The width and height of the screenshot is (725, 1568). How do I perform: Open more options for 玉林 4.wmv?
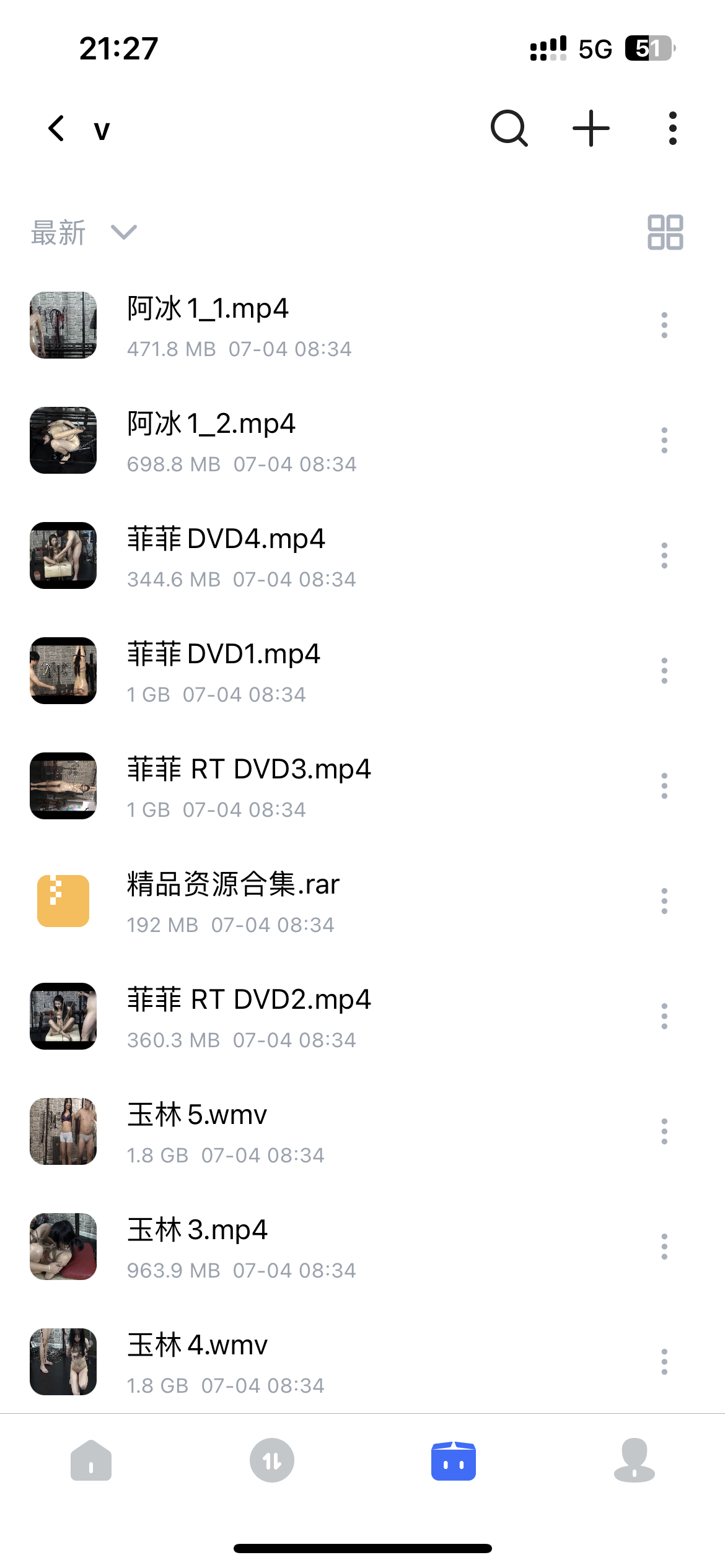click(x=664, y=1362)
